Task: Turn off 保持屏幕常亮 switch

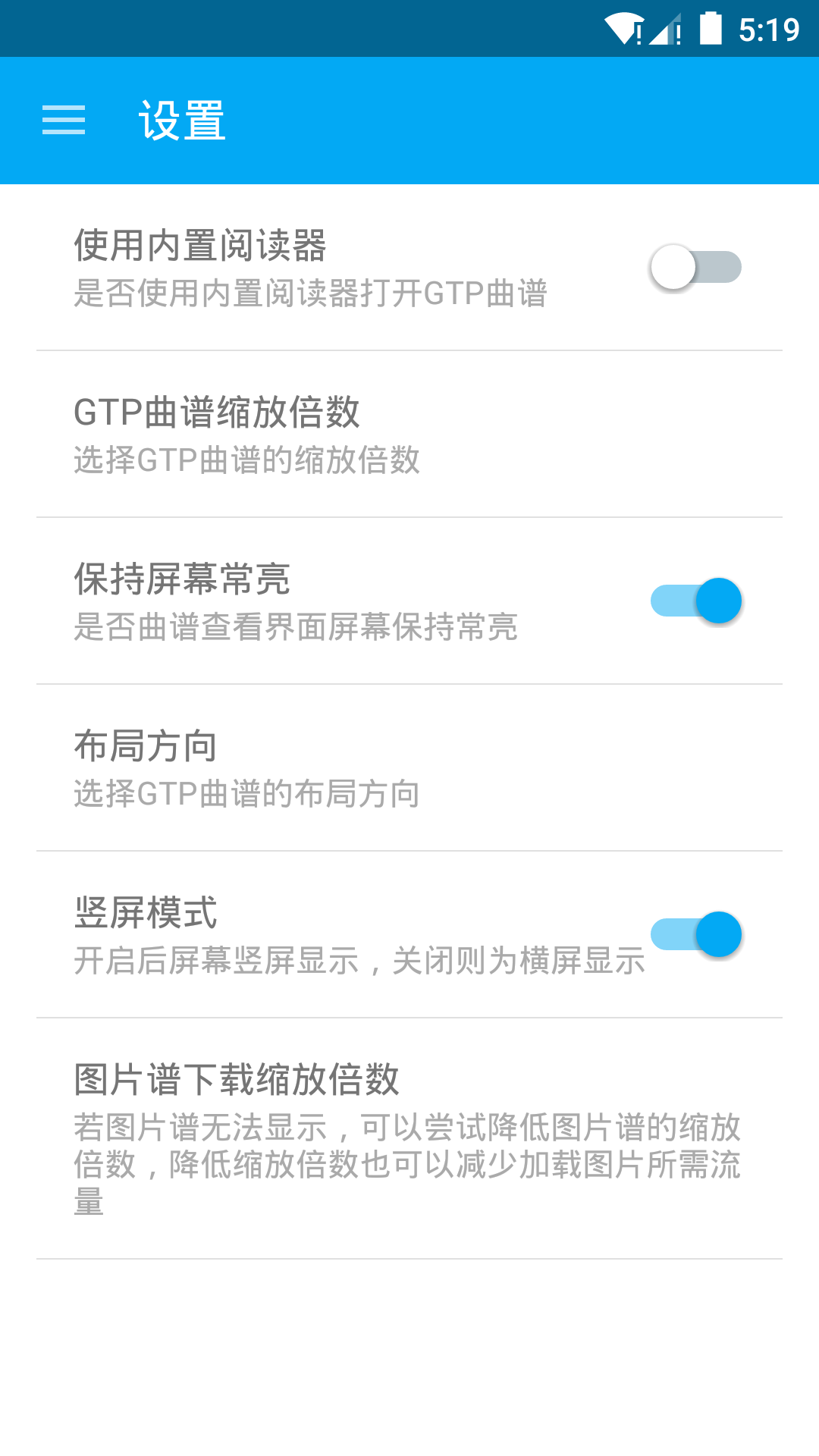Action: pos(695,601)
